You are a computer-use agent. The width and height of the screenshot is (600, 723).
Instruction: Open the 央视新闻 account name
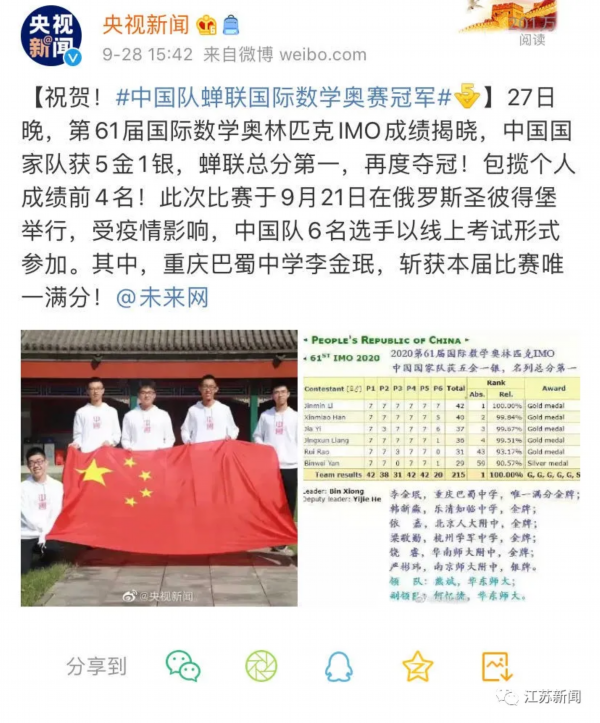click(x=149, y=24)
